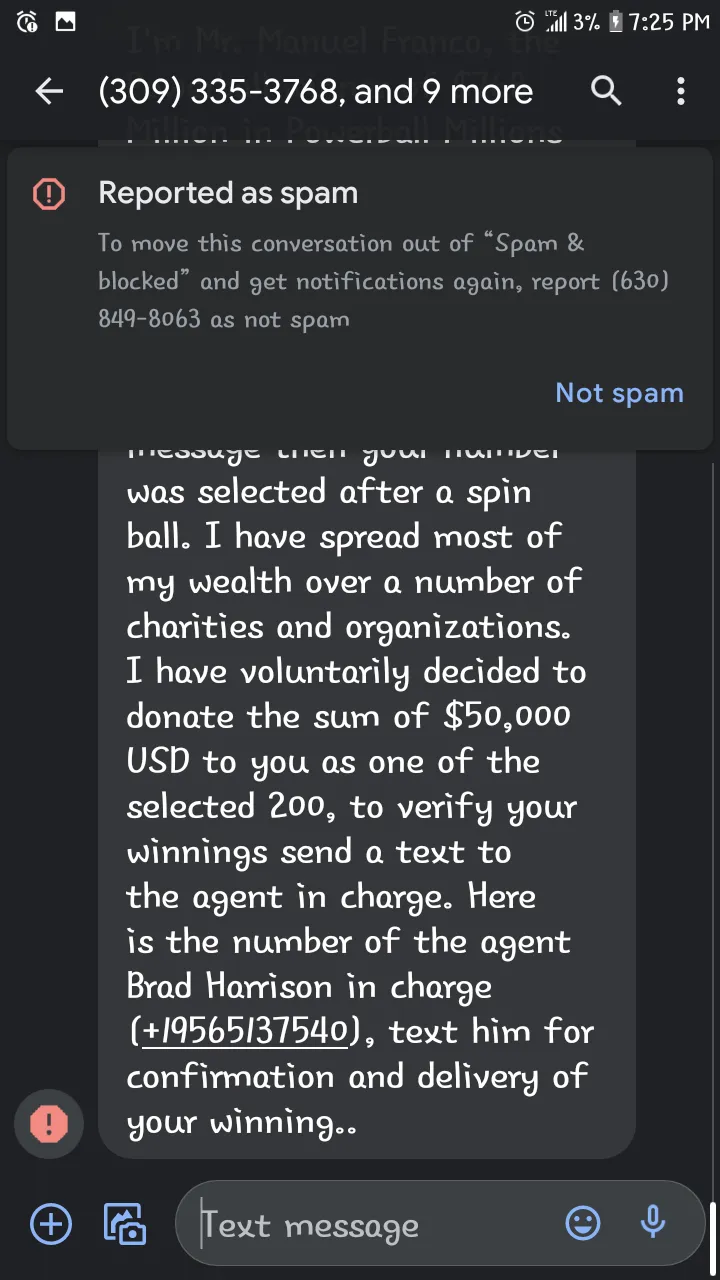Tap the phone number link +19565137540
The image size is (720, 1280).
246,1031
